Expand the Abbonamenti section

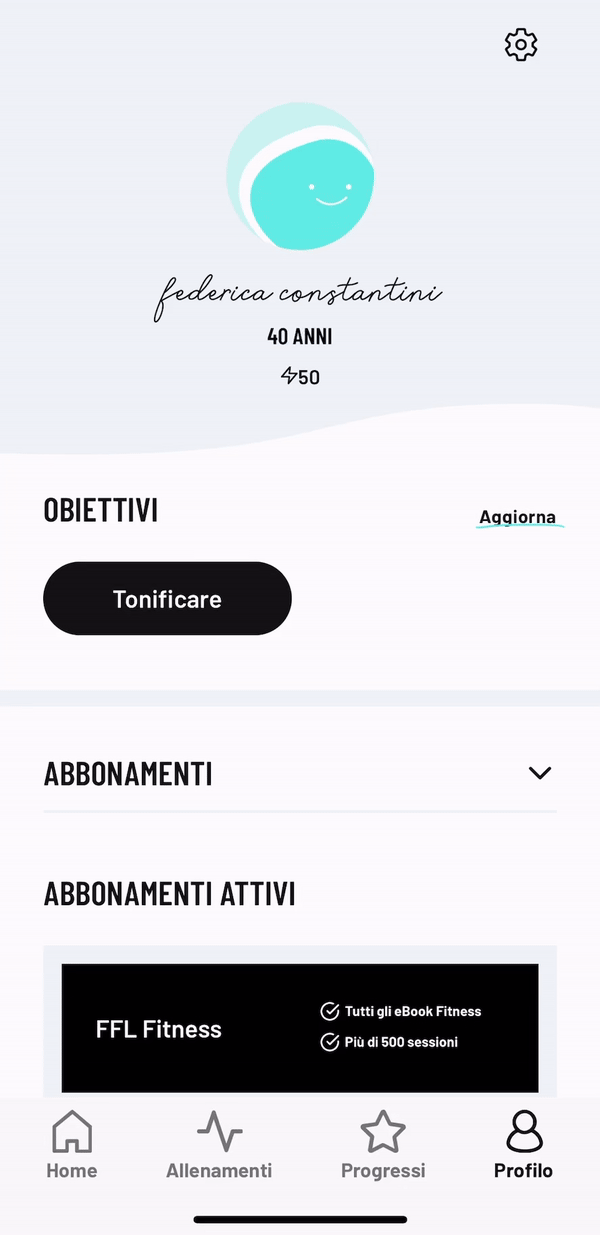coord(539,773)
